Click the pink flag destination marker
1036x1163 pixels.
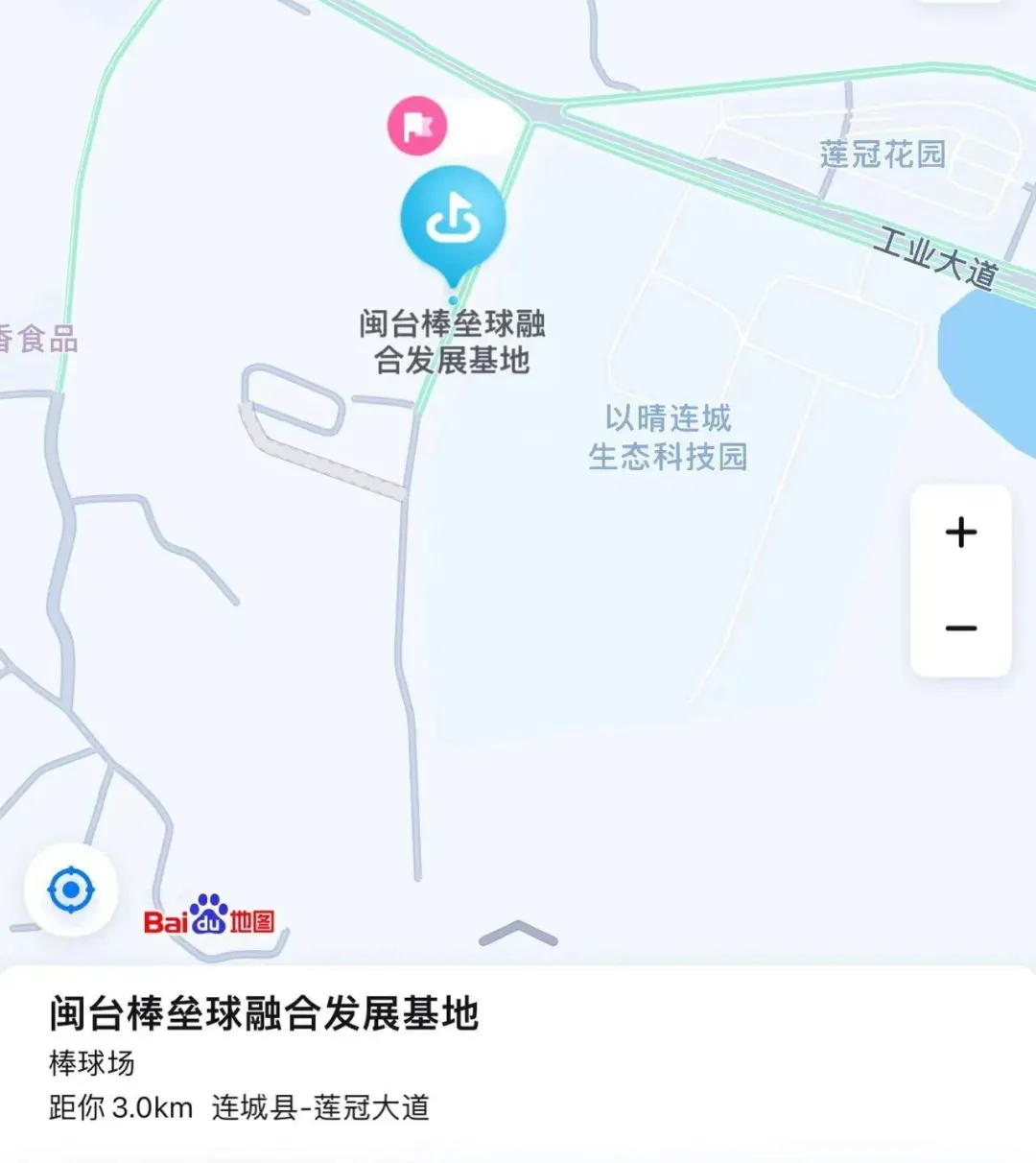pyautogui.click(x=417, y=126)
